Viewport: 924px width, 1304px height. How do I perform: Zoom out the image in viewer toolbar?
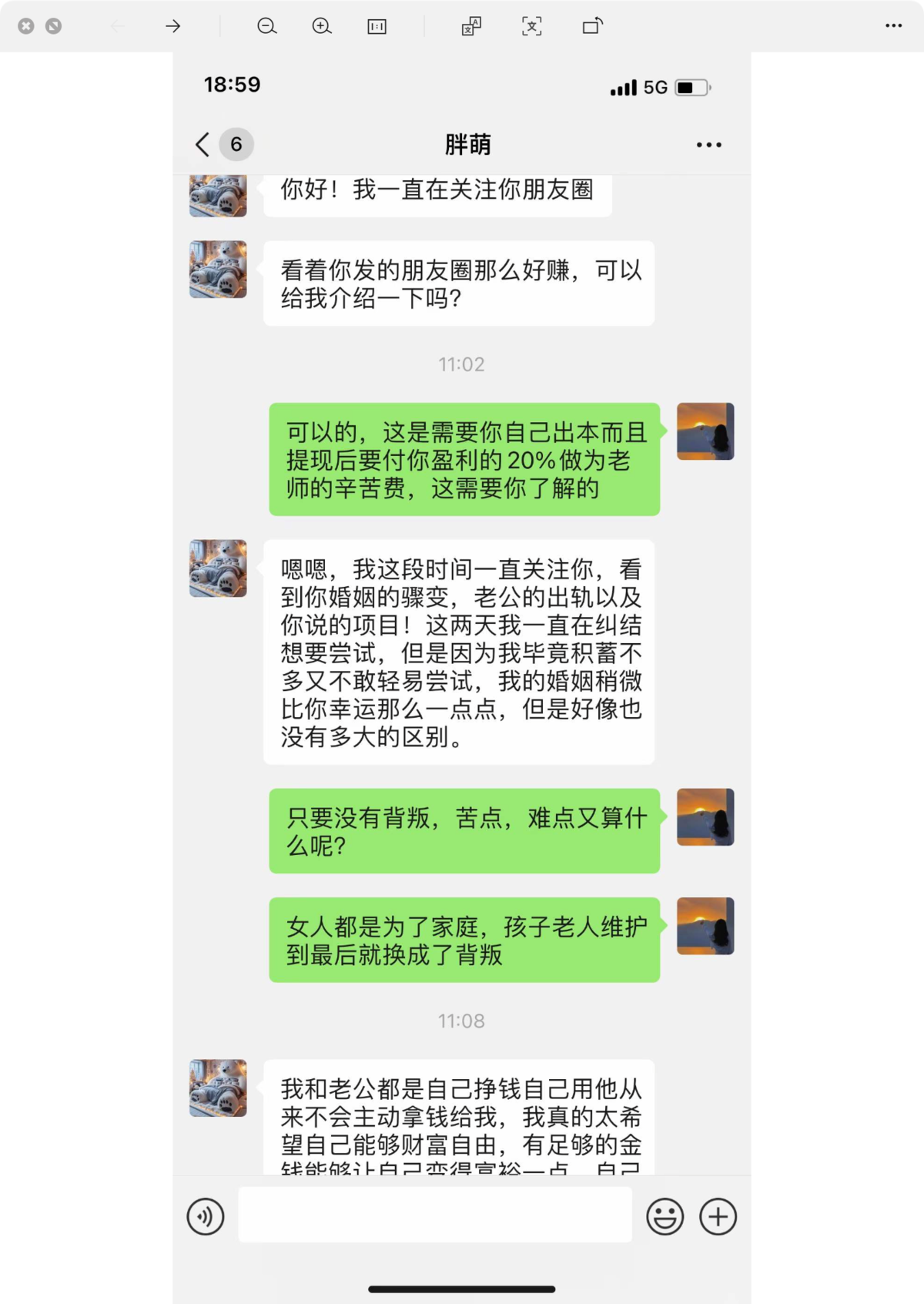coord(266,26)
